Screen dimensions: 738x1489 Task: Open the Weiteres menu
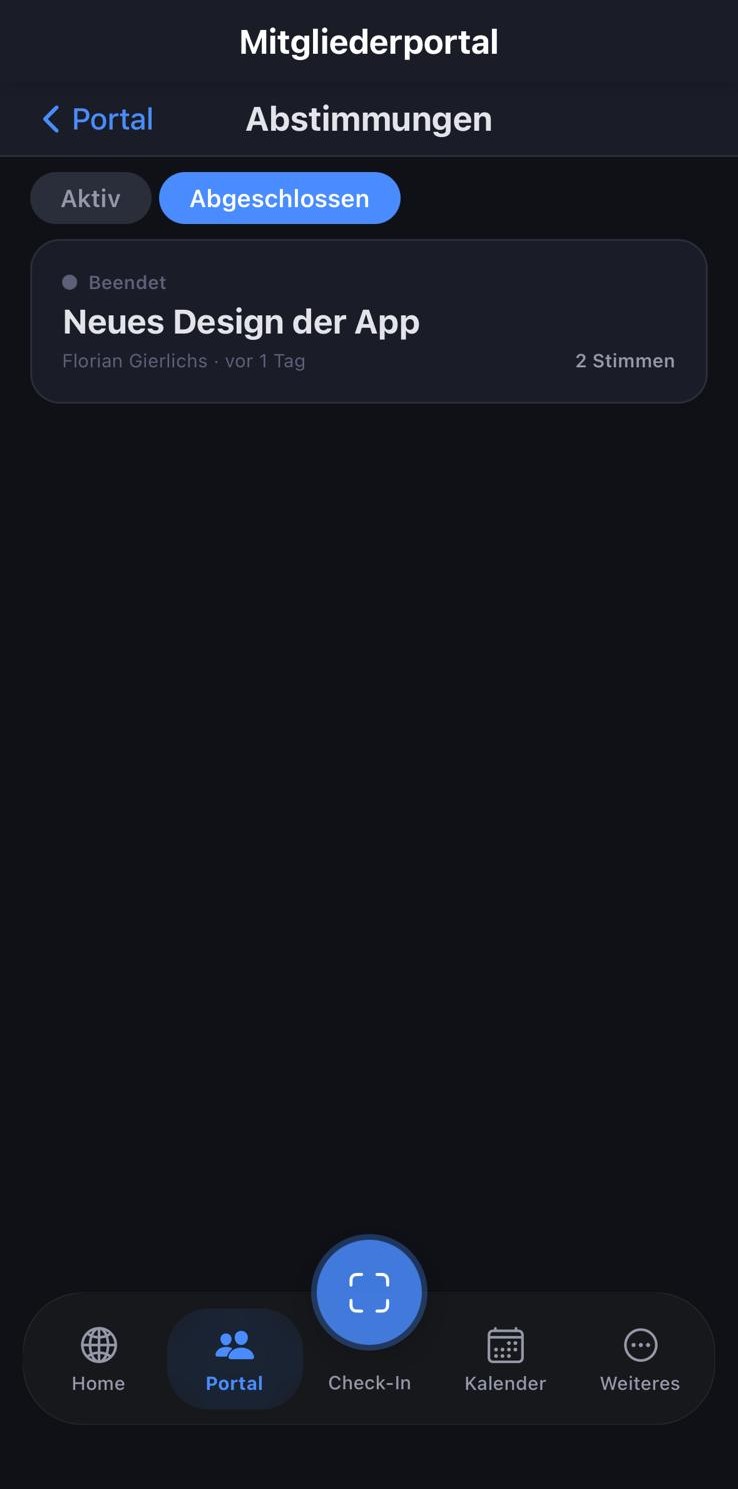[640, 1358]
